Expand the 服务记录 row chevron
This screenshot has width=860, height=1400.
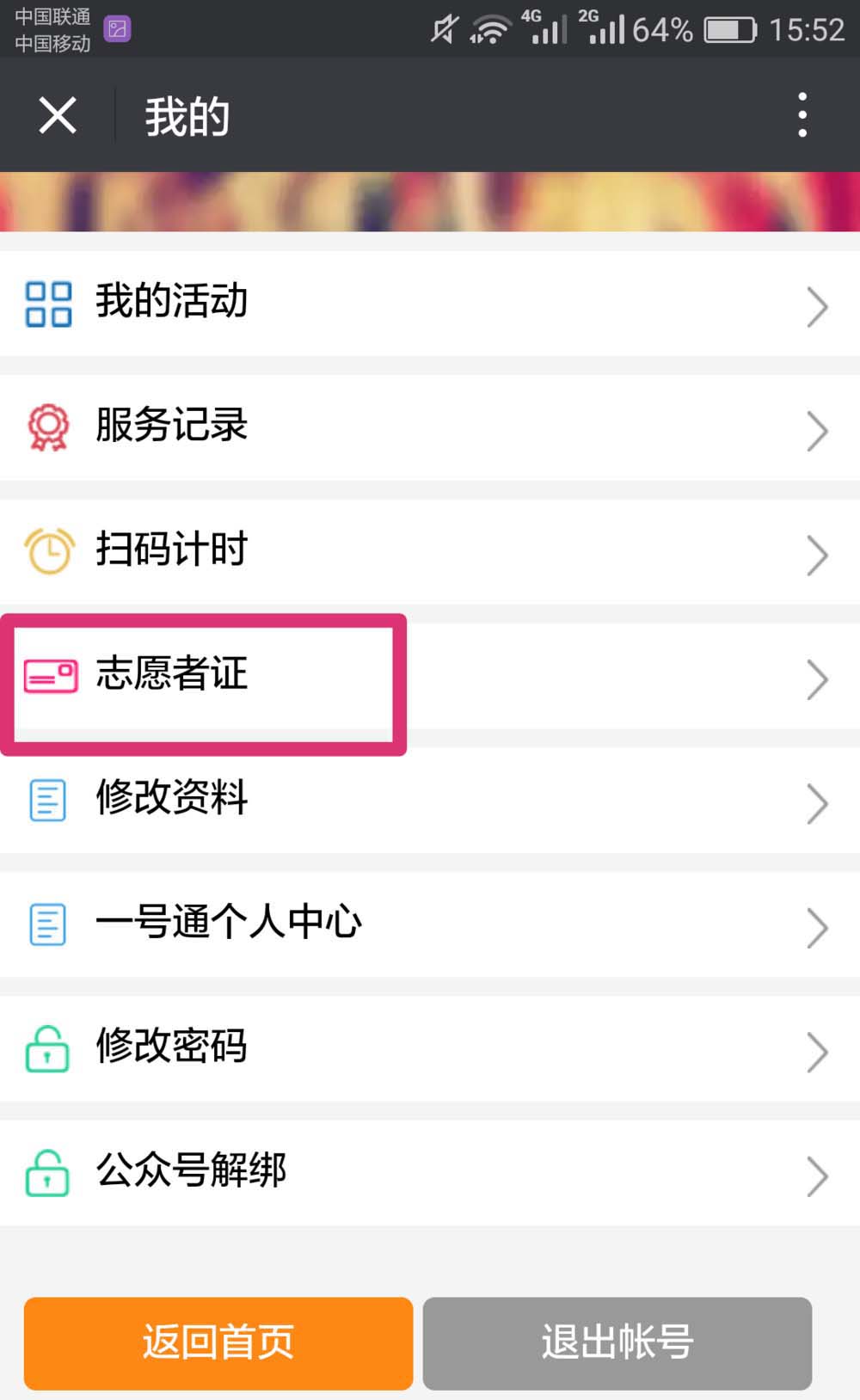[817, 431]
